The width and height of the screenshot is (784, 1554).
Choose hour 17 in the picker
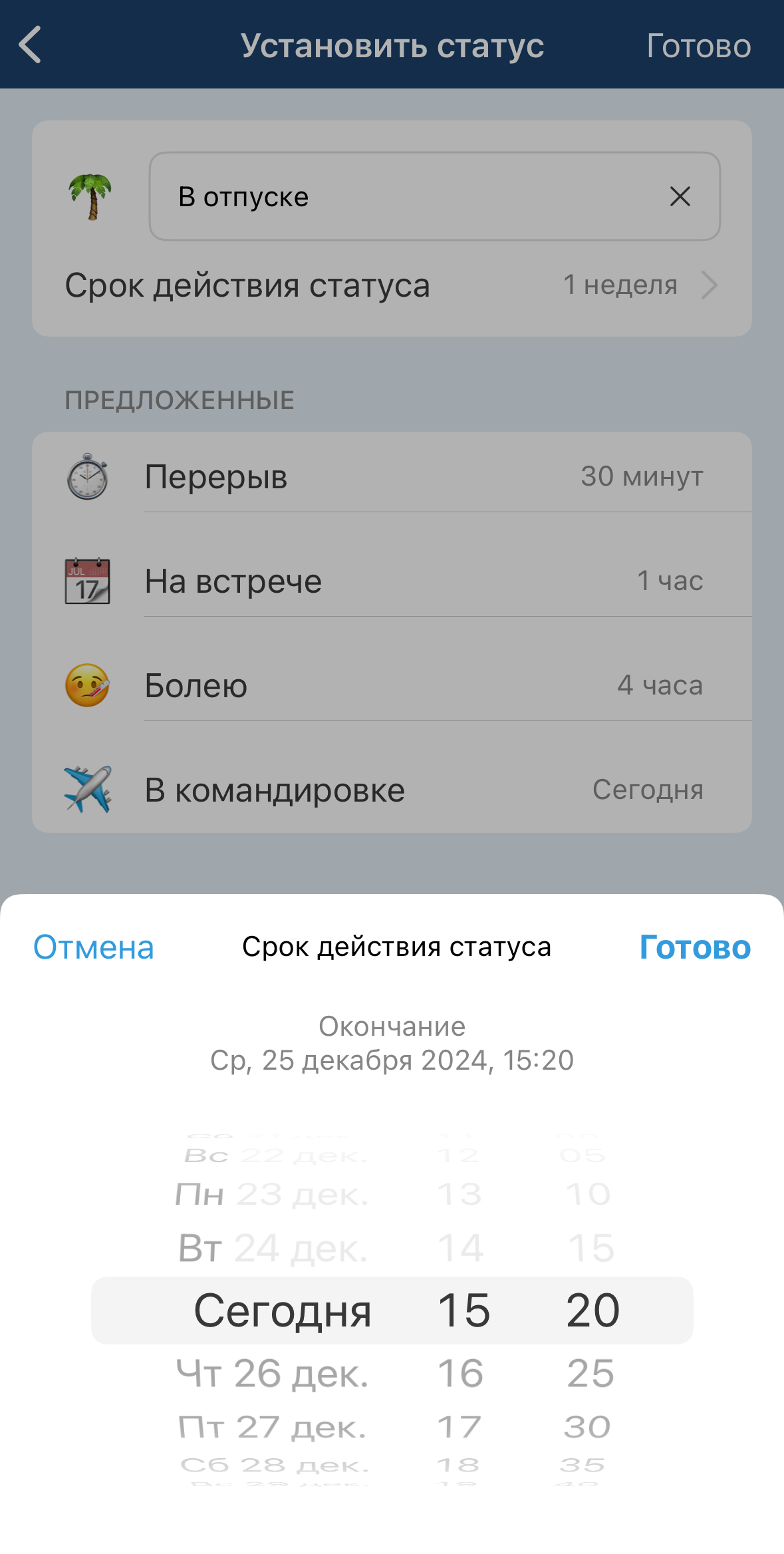[x=459, y=1428]
